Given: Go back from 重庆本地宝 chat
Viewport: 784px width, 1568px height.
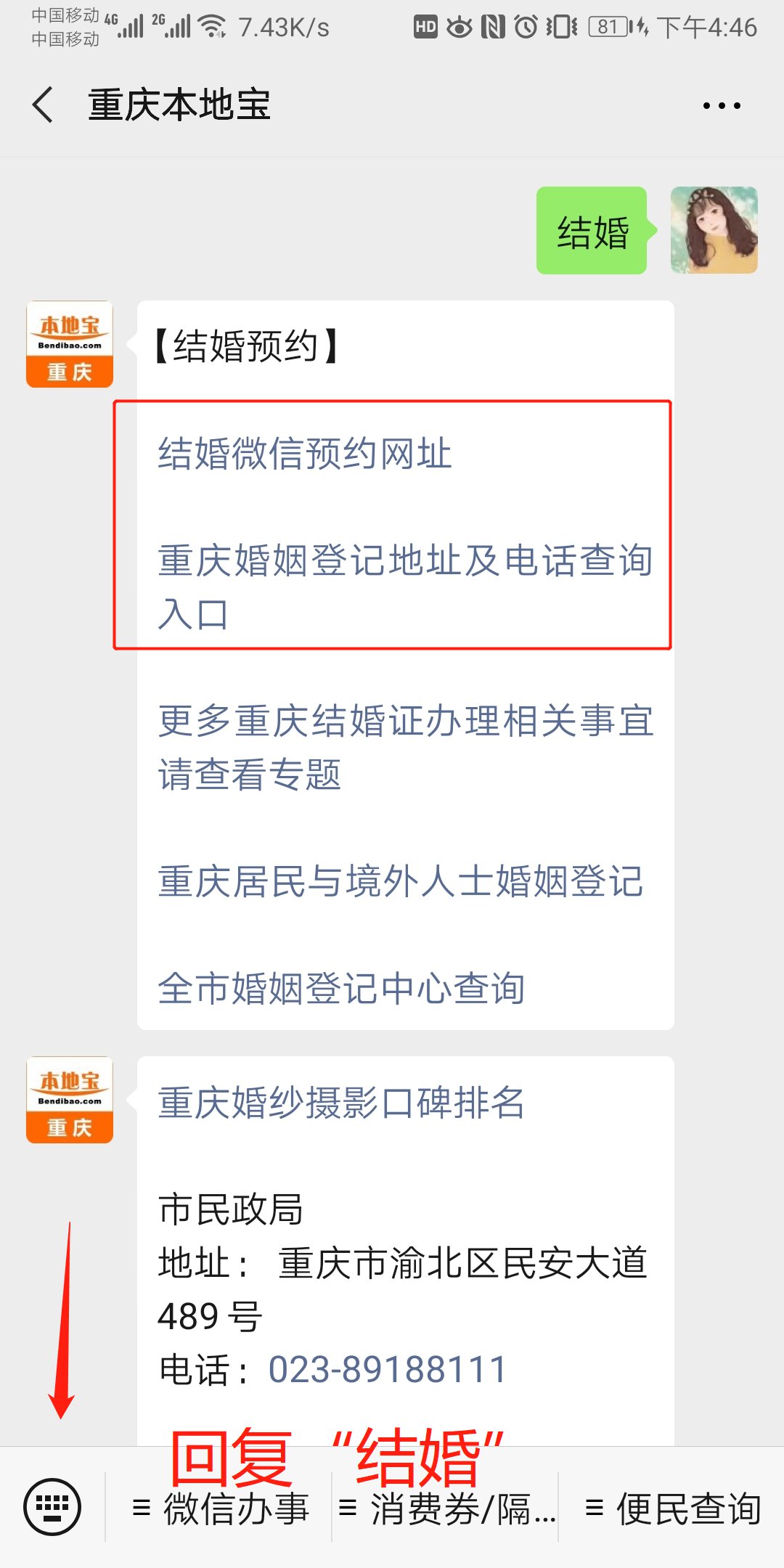Looking at the screenshot, I should click(44, 105).
